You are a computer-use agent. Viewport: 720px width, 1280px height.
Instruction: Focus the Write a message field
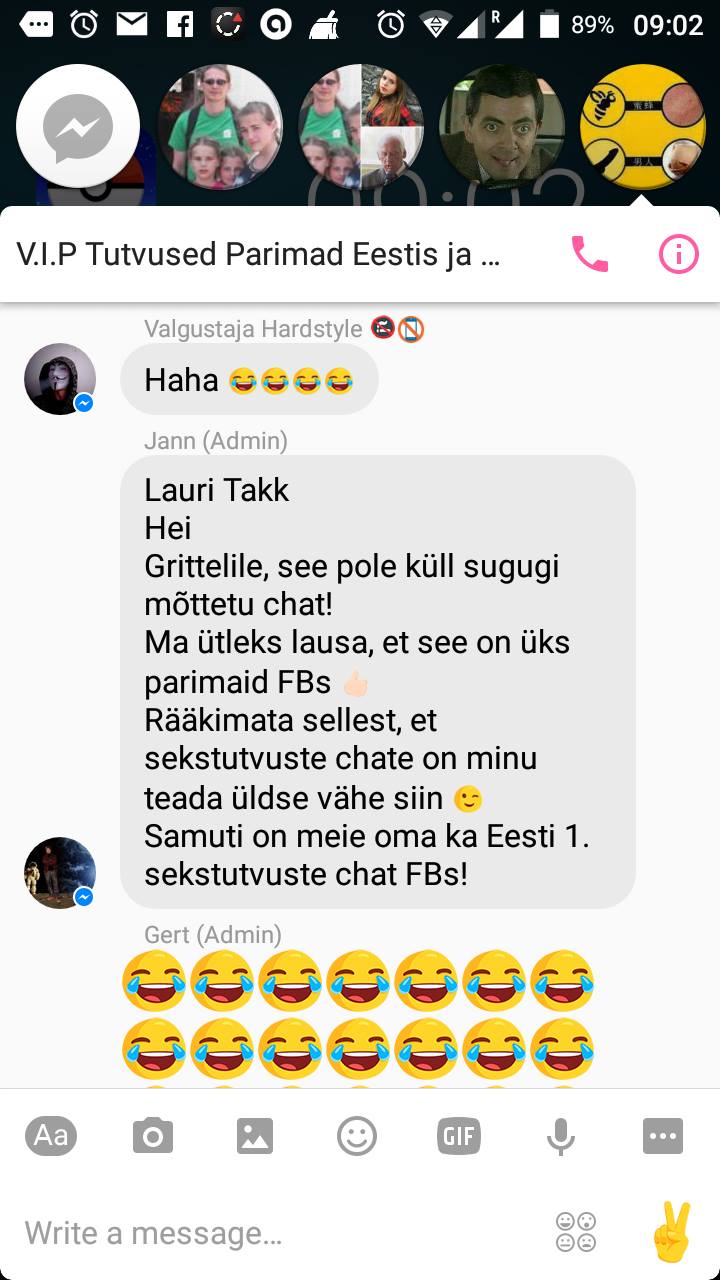280,1233
